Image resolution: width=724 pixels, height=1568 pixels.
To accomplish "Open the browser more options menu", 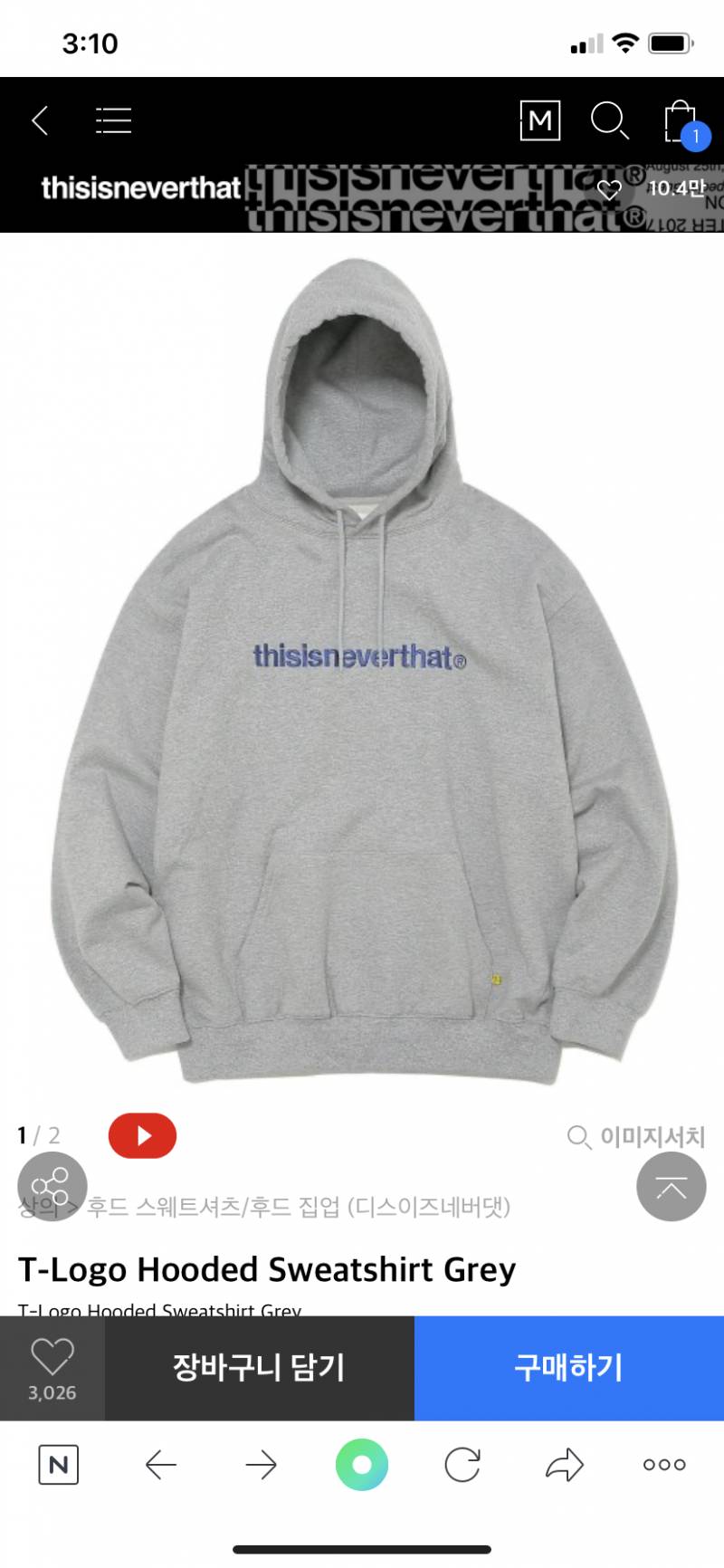I will click(x=664, y=1465).
